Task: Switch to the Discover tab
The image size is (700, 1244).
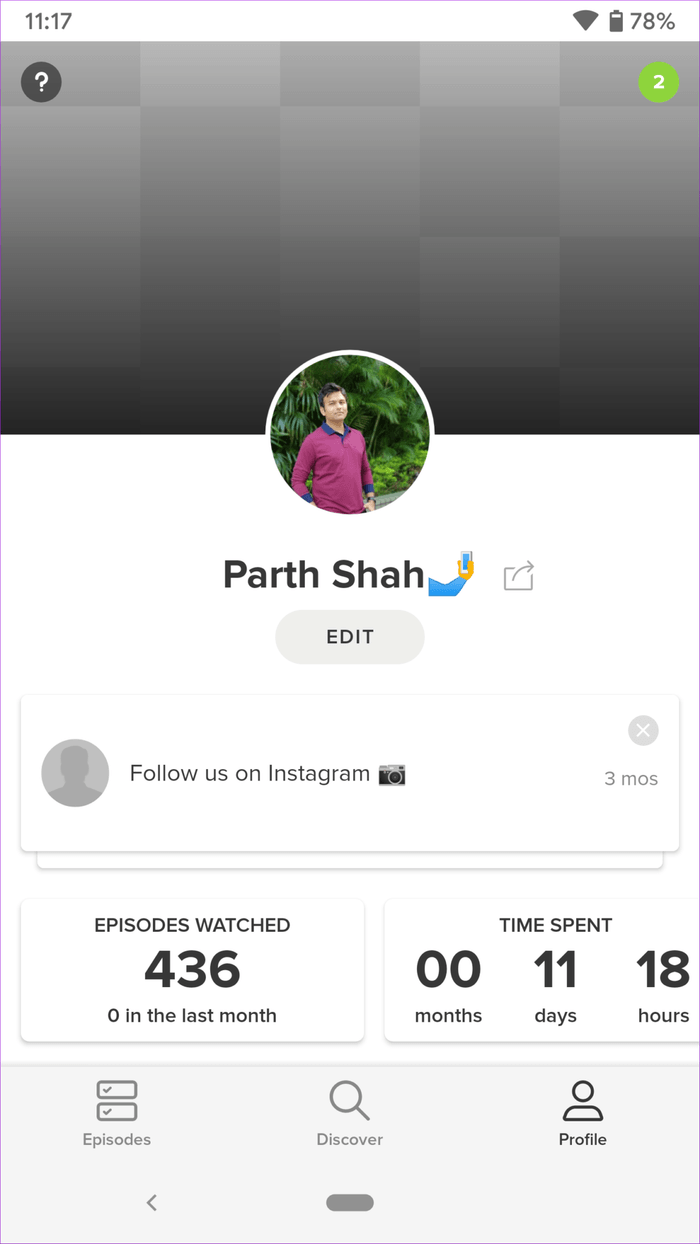Action: click(350, 1113)
